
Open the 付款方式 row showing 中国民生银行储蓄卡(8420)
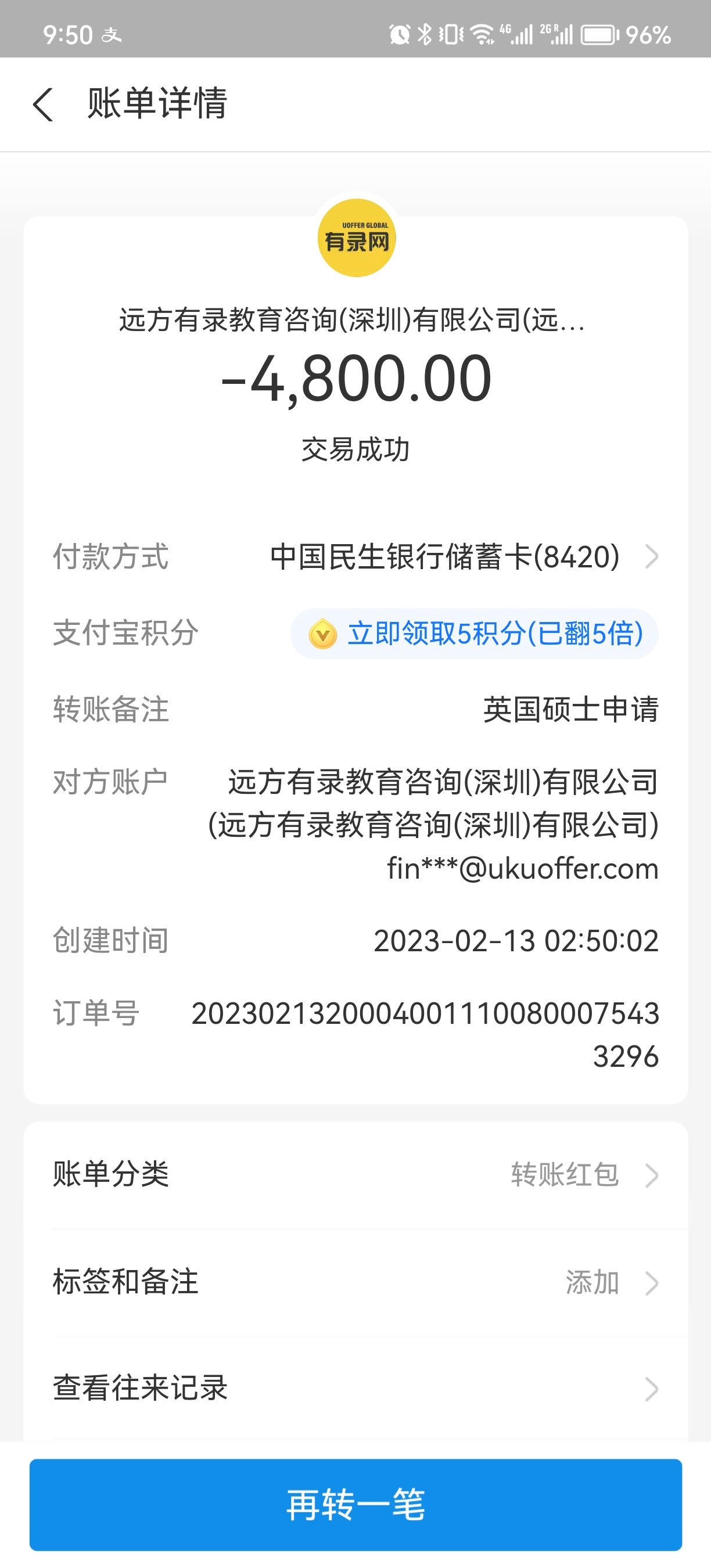tap(462, 556)
